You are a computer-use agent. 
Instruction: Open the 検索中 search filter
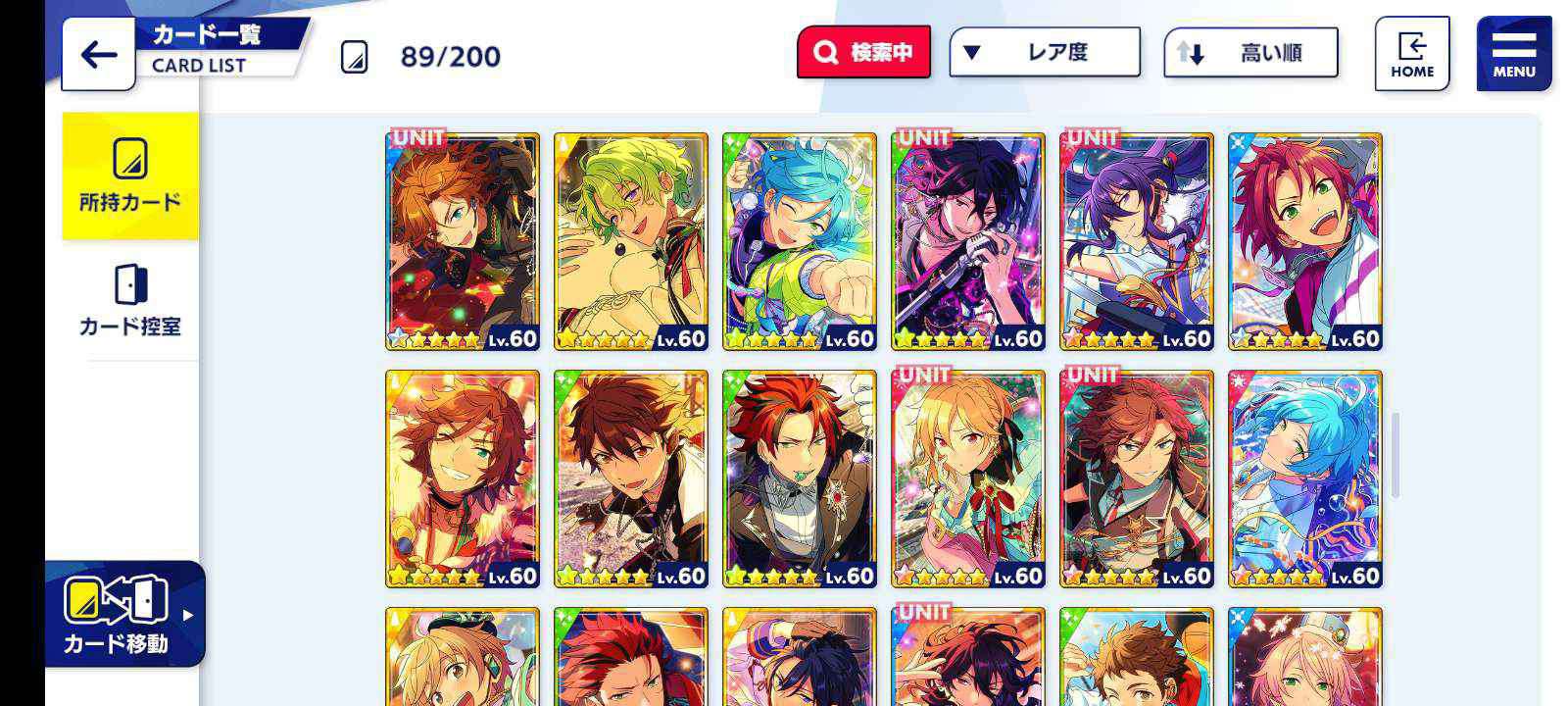coord(863,52)
